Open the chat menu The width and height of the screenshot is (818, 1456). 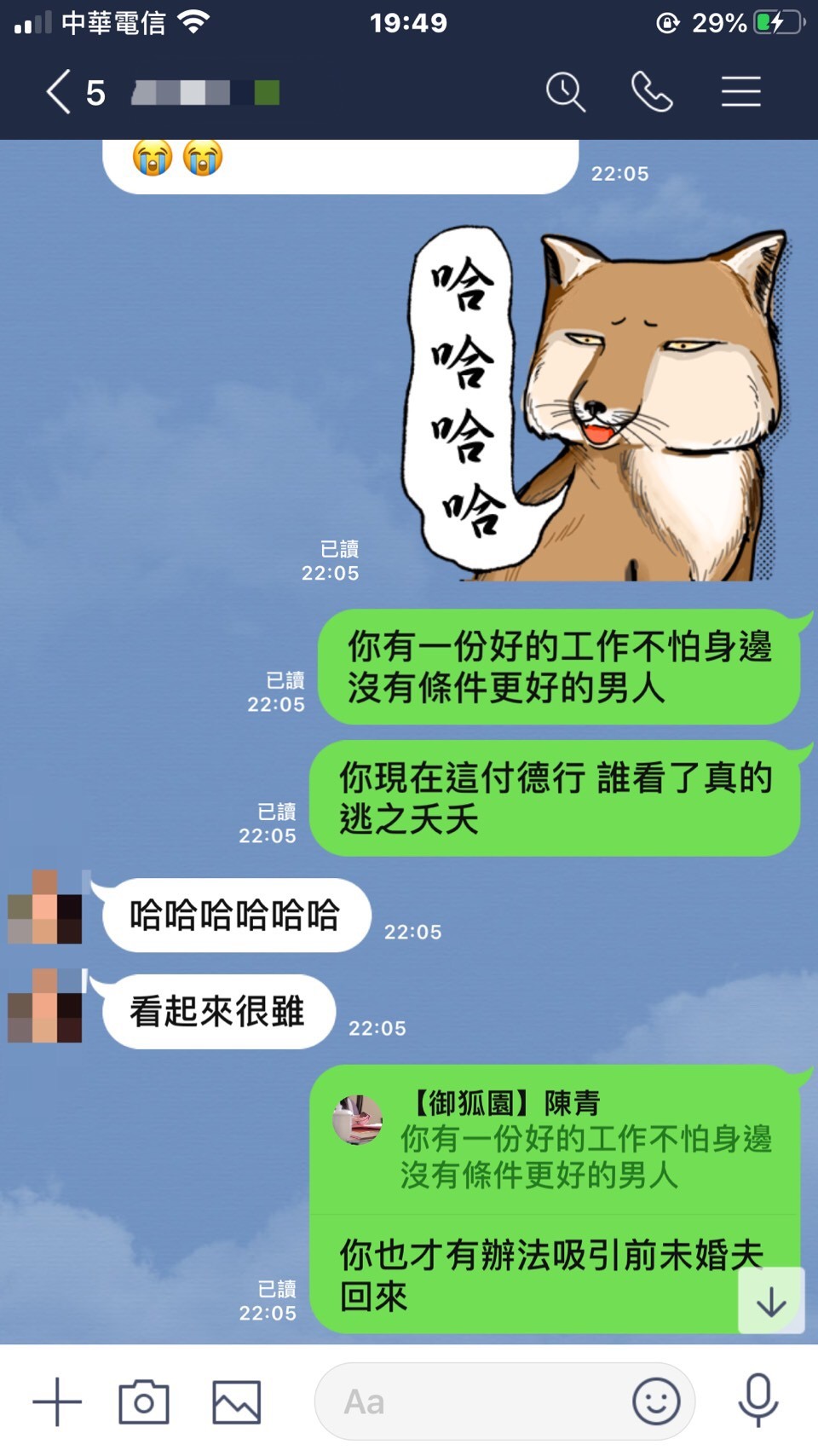[x=740, y=92]
